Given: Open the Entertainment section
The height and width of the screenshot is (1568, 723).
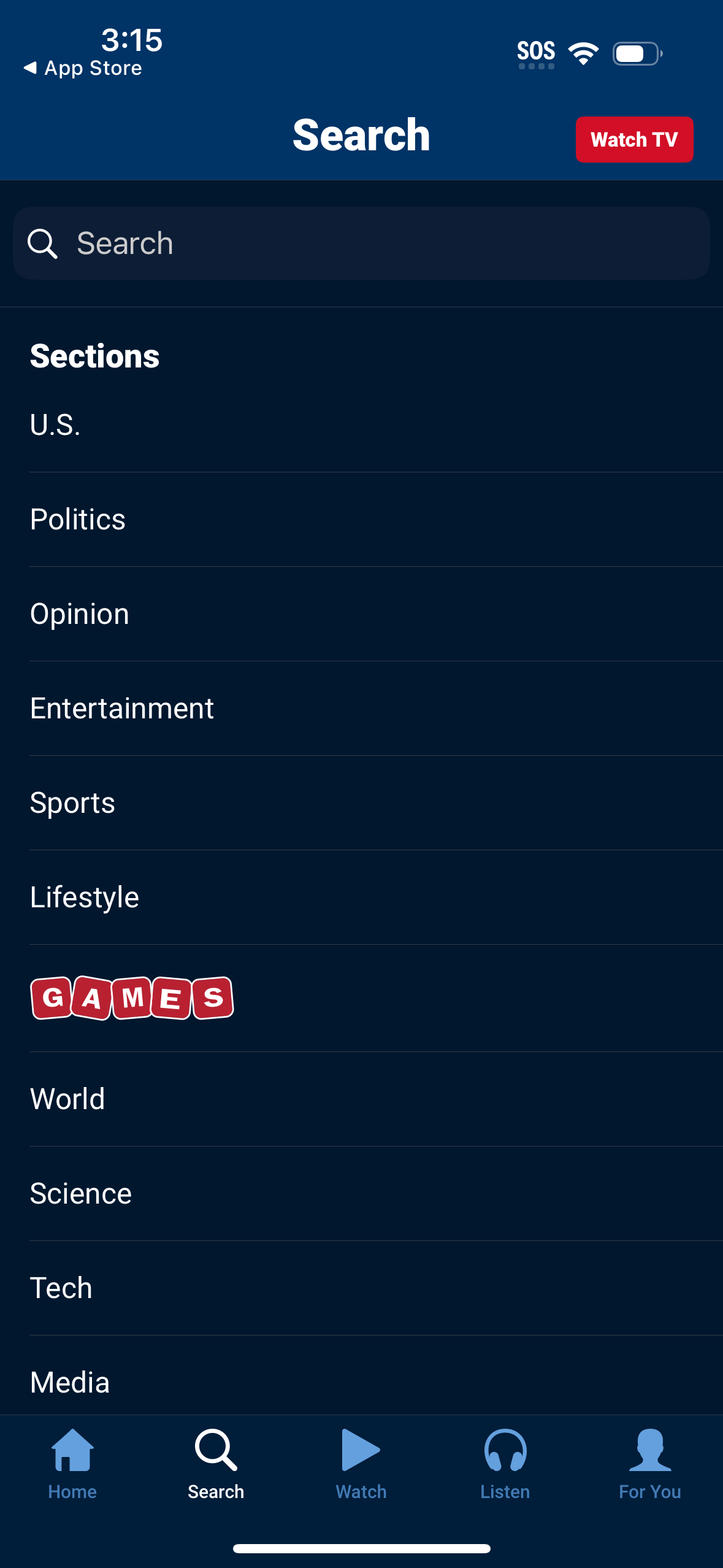Looking at the screenshot, I should [121, 708].
